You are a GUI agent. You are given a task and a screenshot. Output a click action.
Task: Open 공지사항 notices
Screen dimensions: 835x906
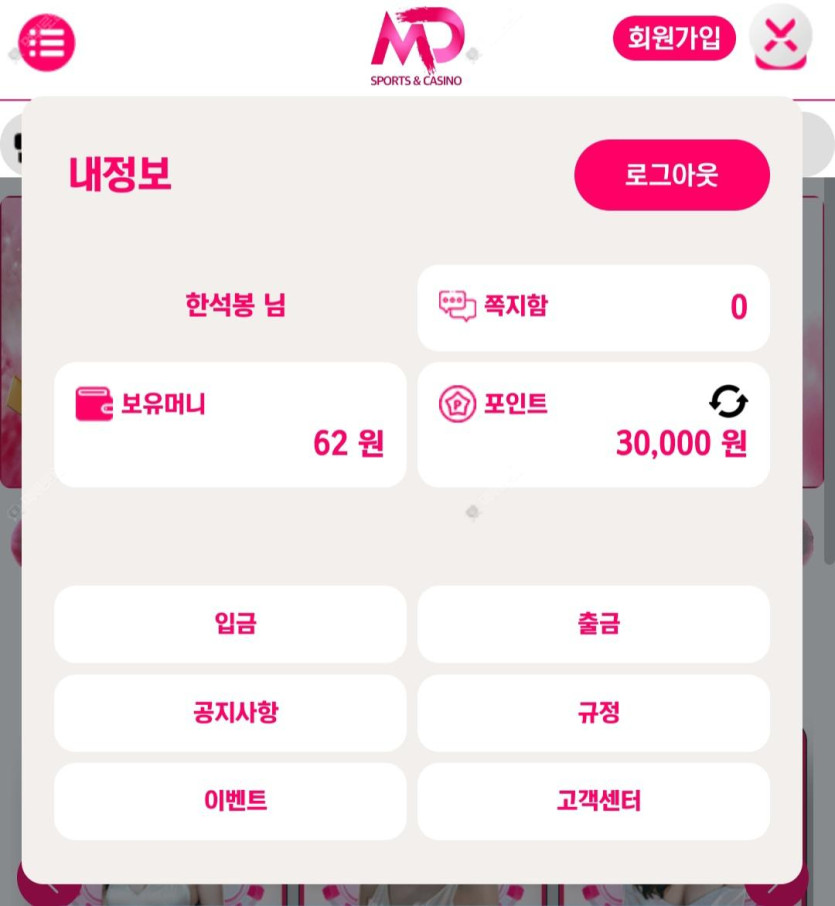coord(230,713)
